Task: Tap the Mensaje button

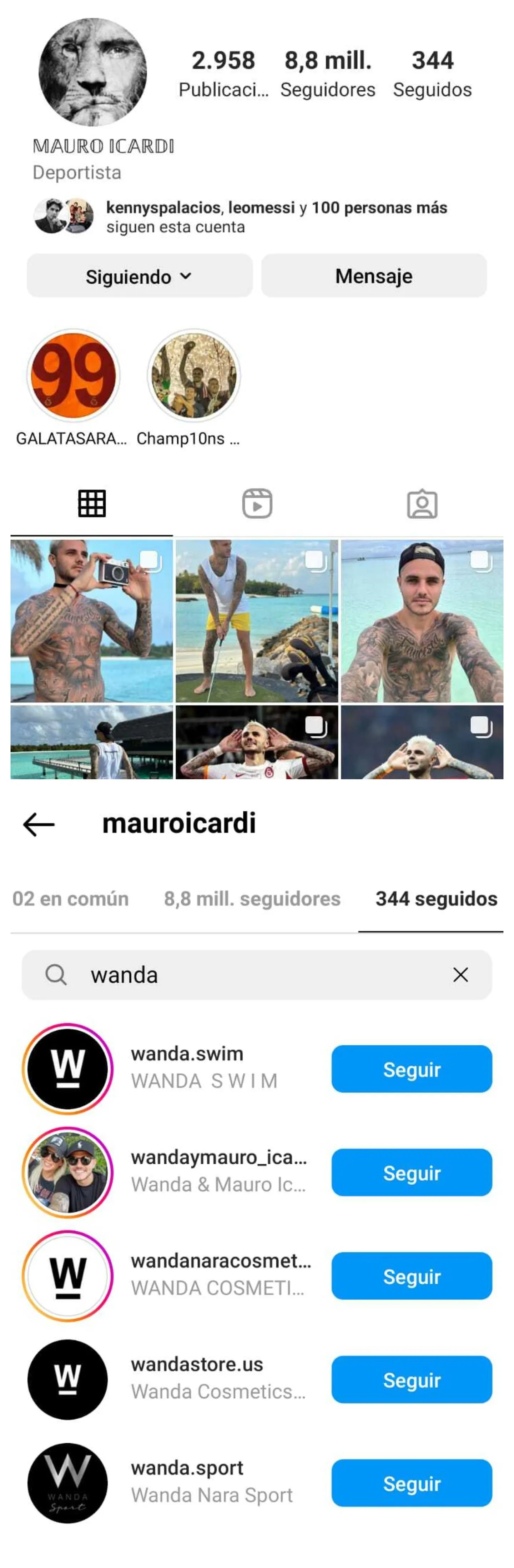Action: point(373,277)
